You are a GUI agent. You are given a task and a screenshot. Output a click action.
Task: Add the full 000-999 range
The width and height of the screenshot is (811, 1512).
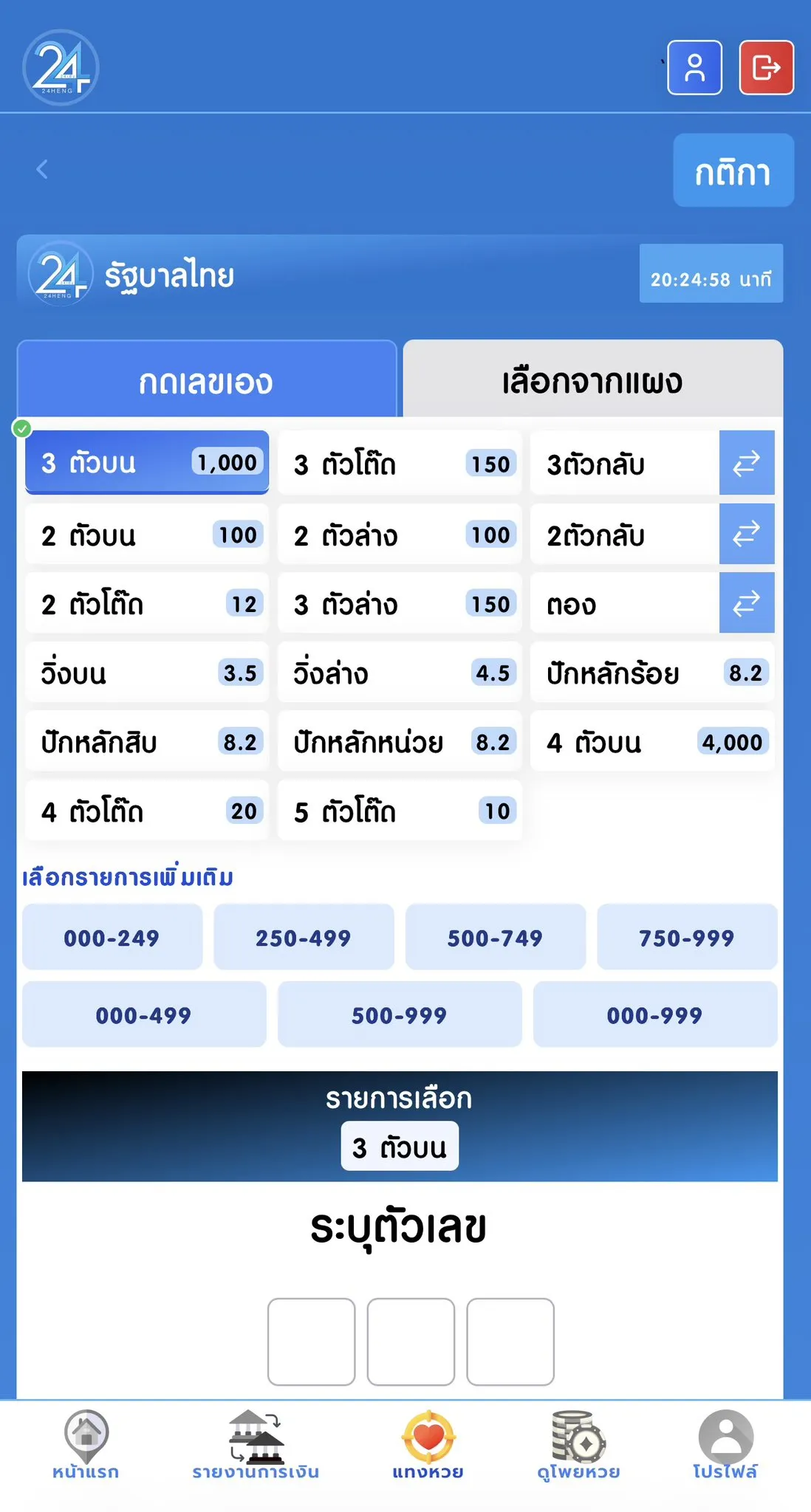pos(655,1014)
